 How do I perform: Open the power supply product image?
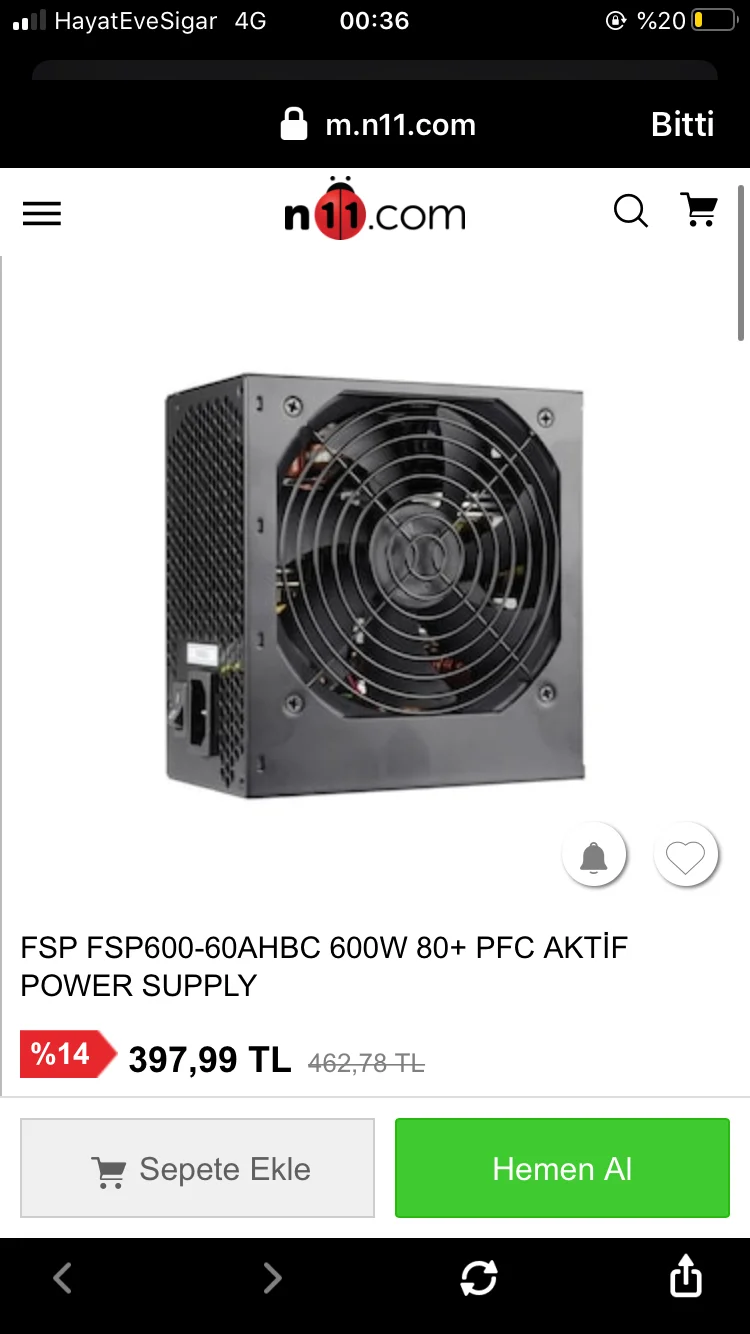(x=375, y=585)
